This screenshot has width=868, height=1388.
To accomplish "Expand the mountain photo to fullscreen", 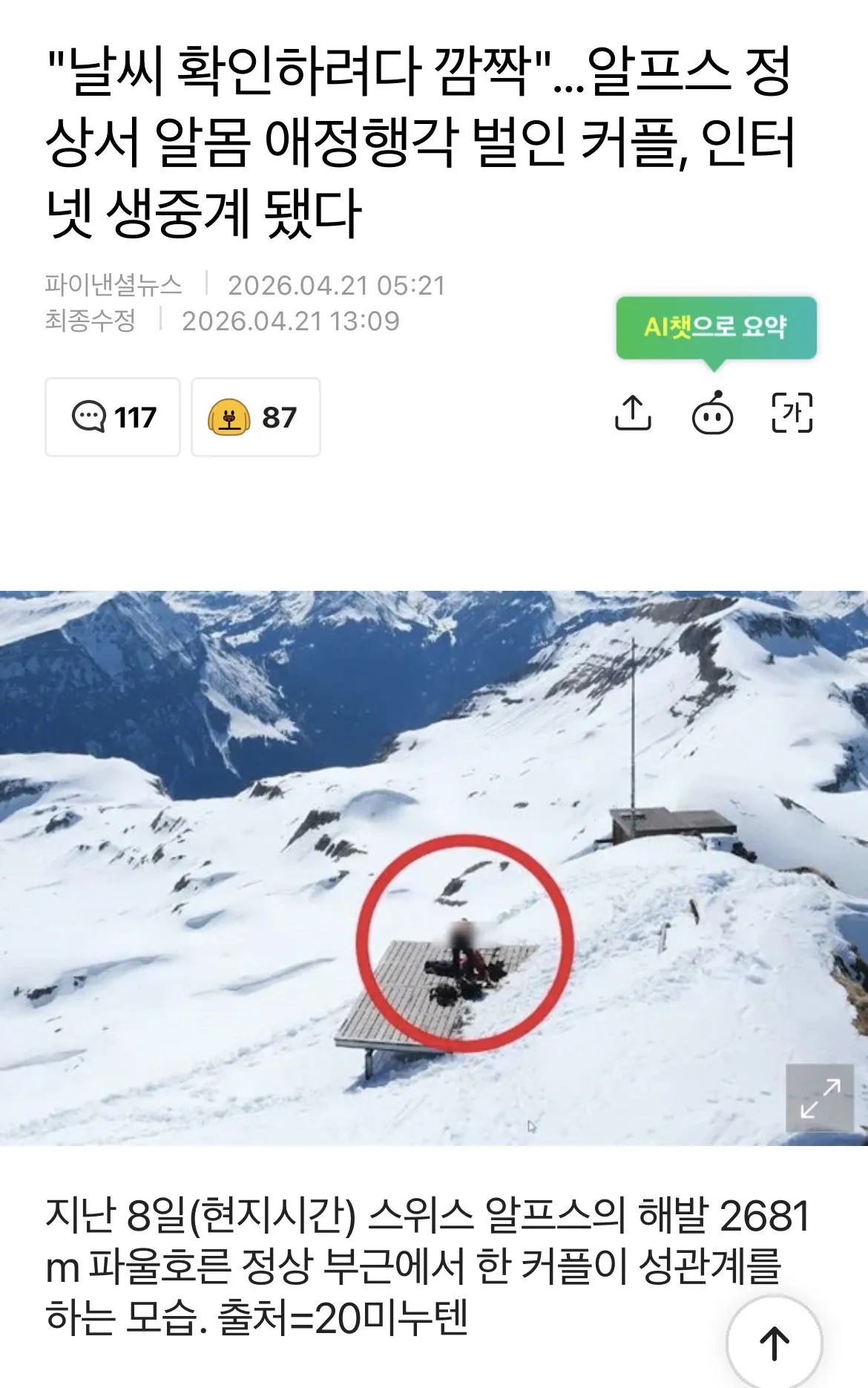I will (819, 1098).
